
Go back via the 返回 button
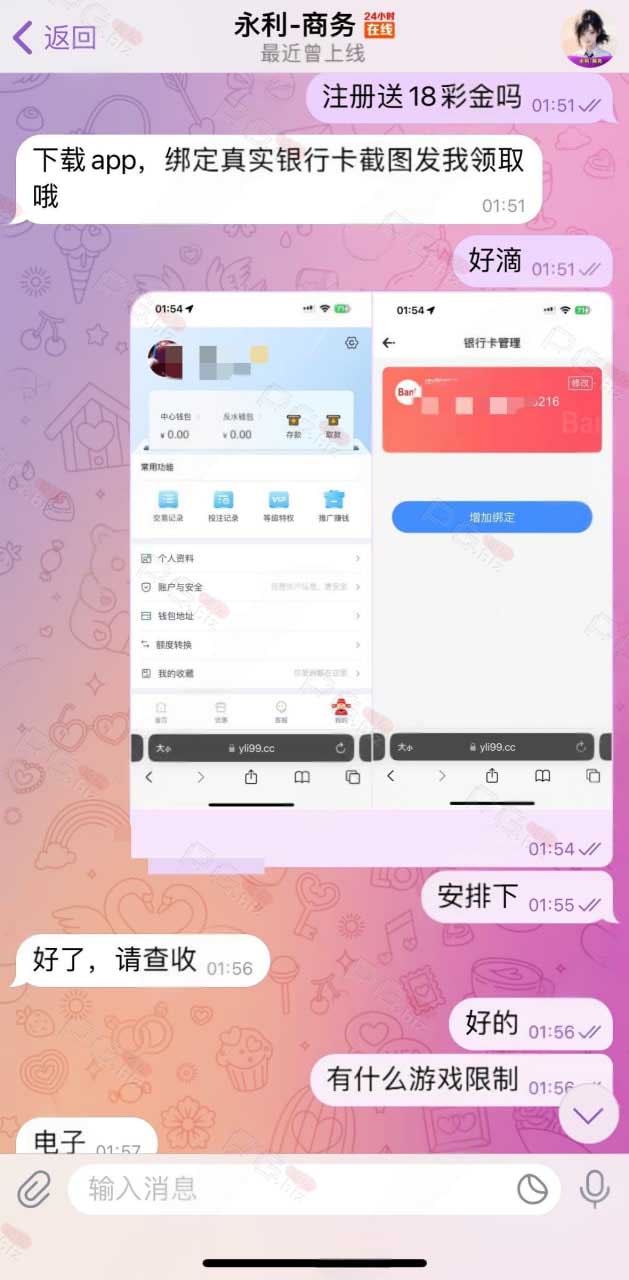[x=54, y=38]
